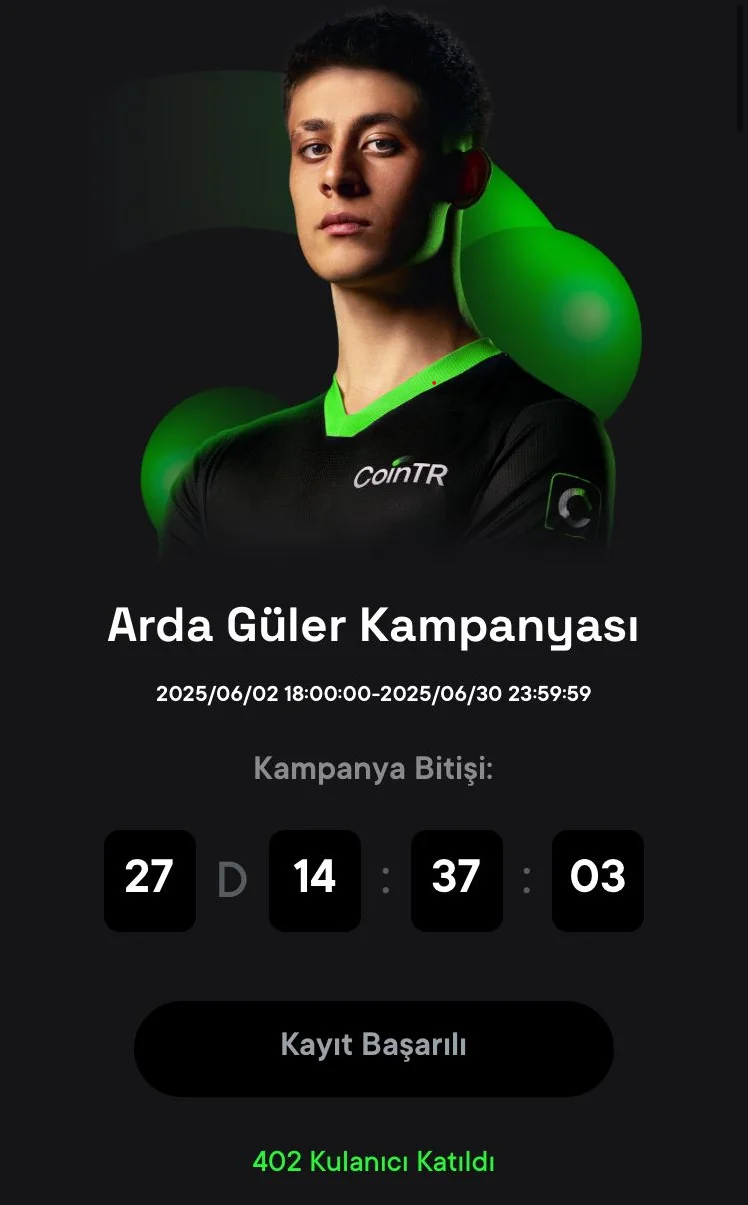Screen dimensions: 748x1205
Task: Tap the Kayıt Başarılı button
Action: click(x=373, y=1047)
